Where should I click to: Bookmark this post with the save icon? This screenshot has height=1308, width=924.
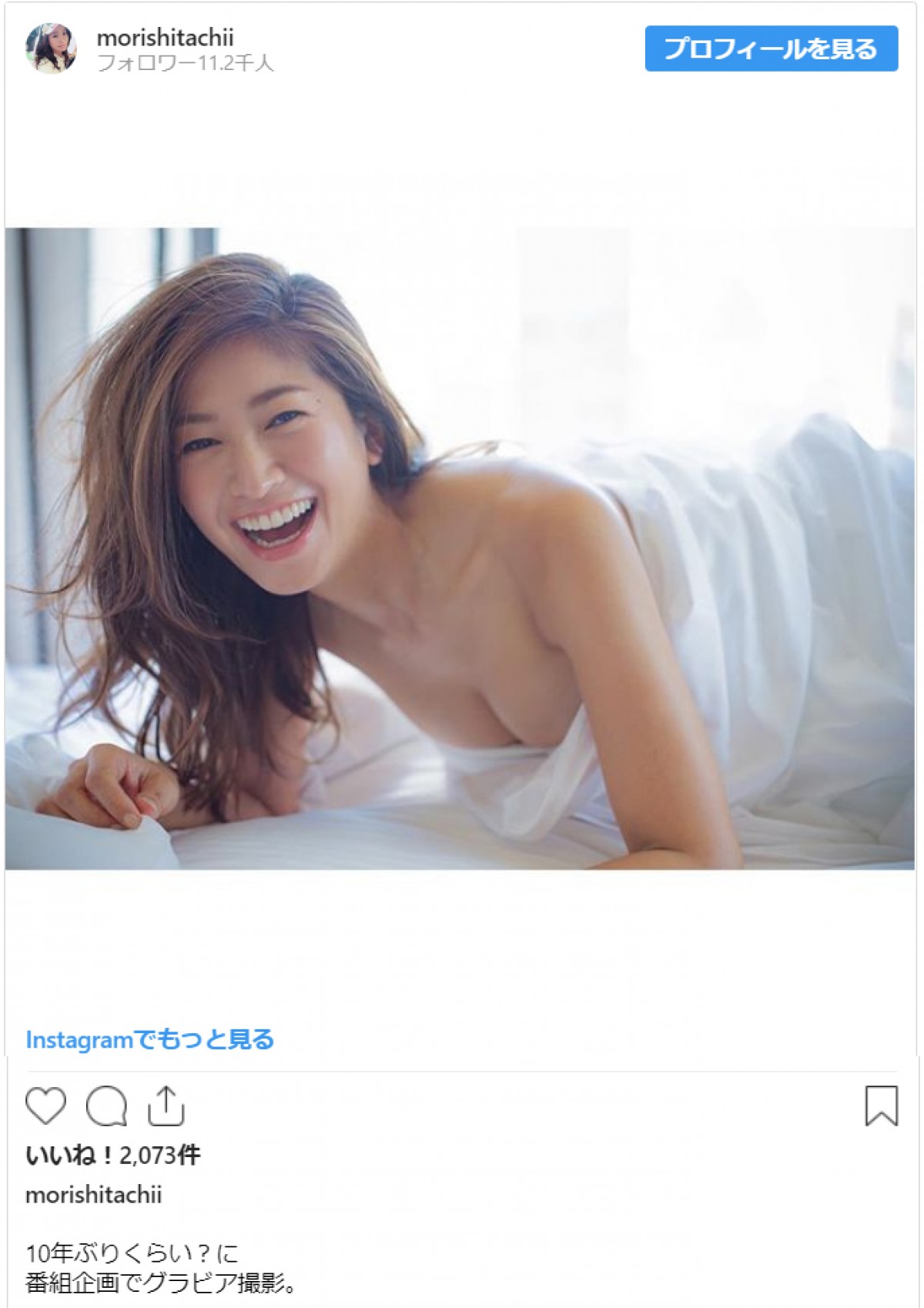[x=881, y=1106]
